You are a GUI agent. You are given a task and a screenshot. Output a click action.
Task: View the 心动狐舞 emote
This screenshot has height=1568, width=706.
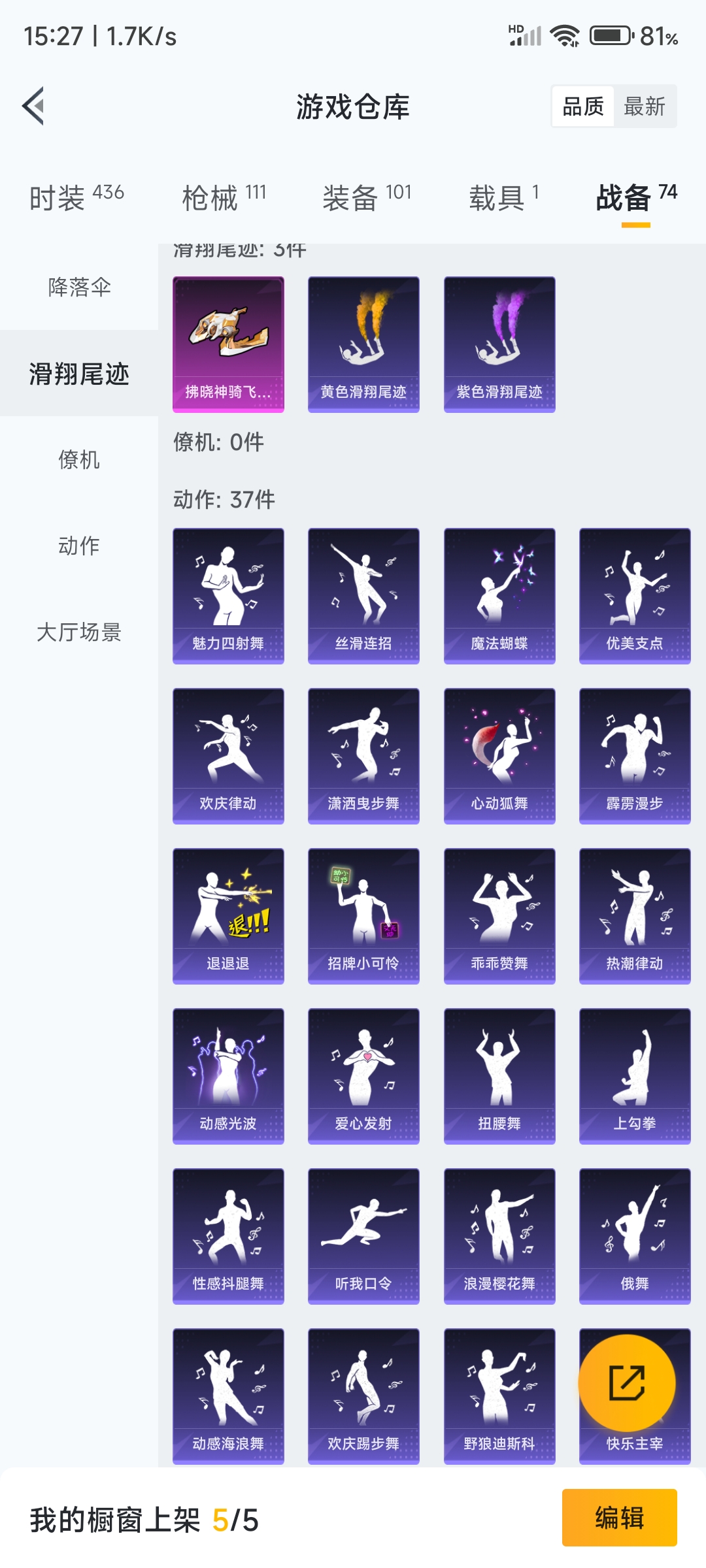(499, 756)
